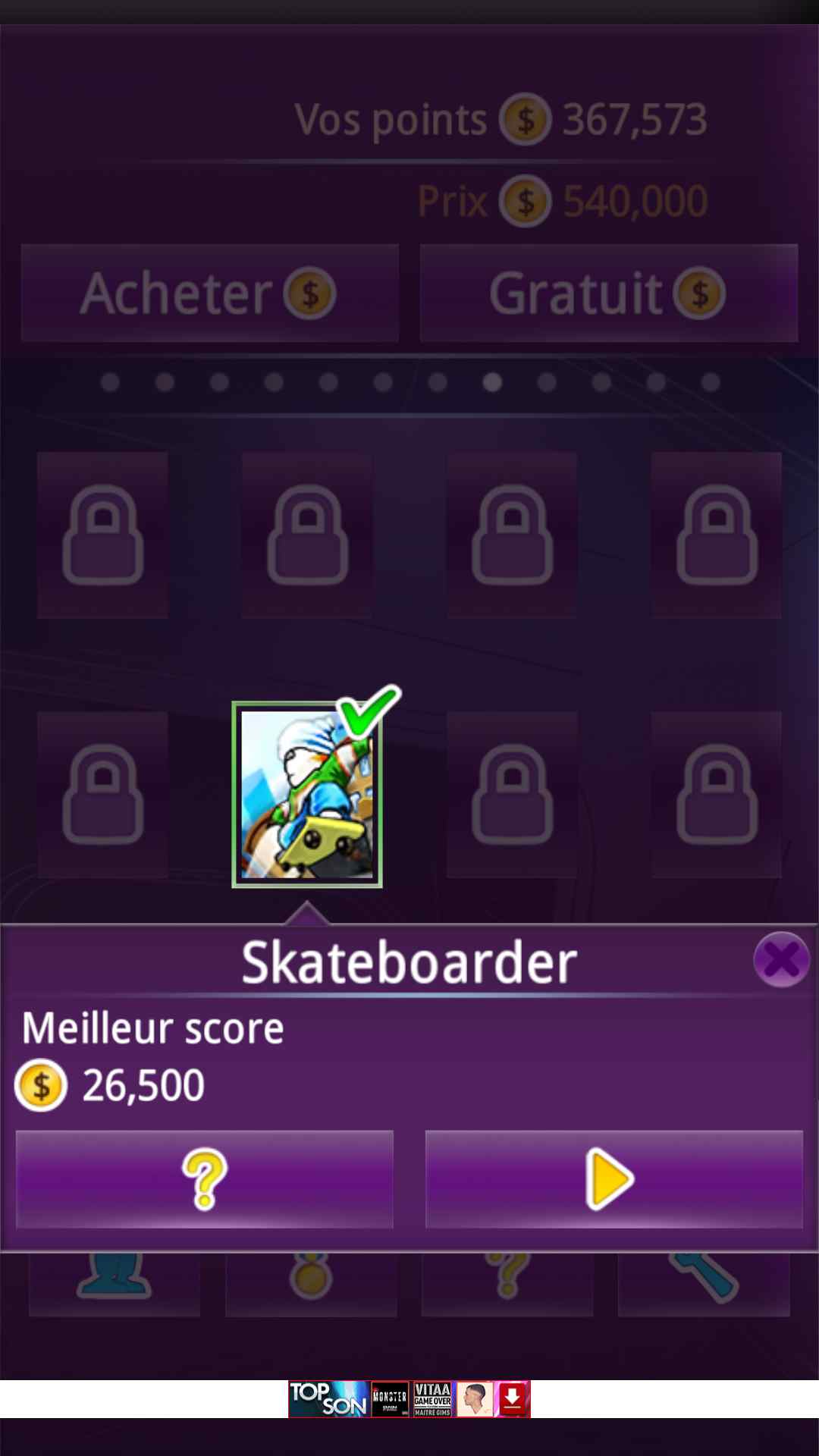Open the help question mark button

pos(205,1179)
